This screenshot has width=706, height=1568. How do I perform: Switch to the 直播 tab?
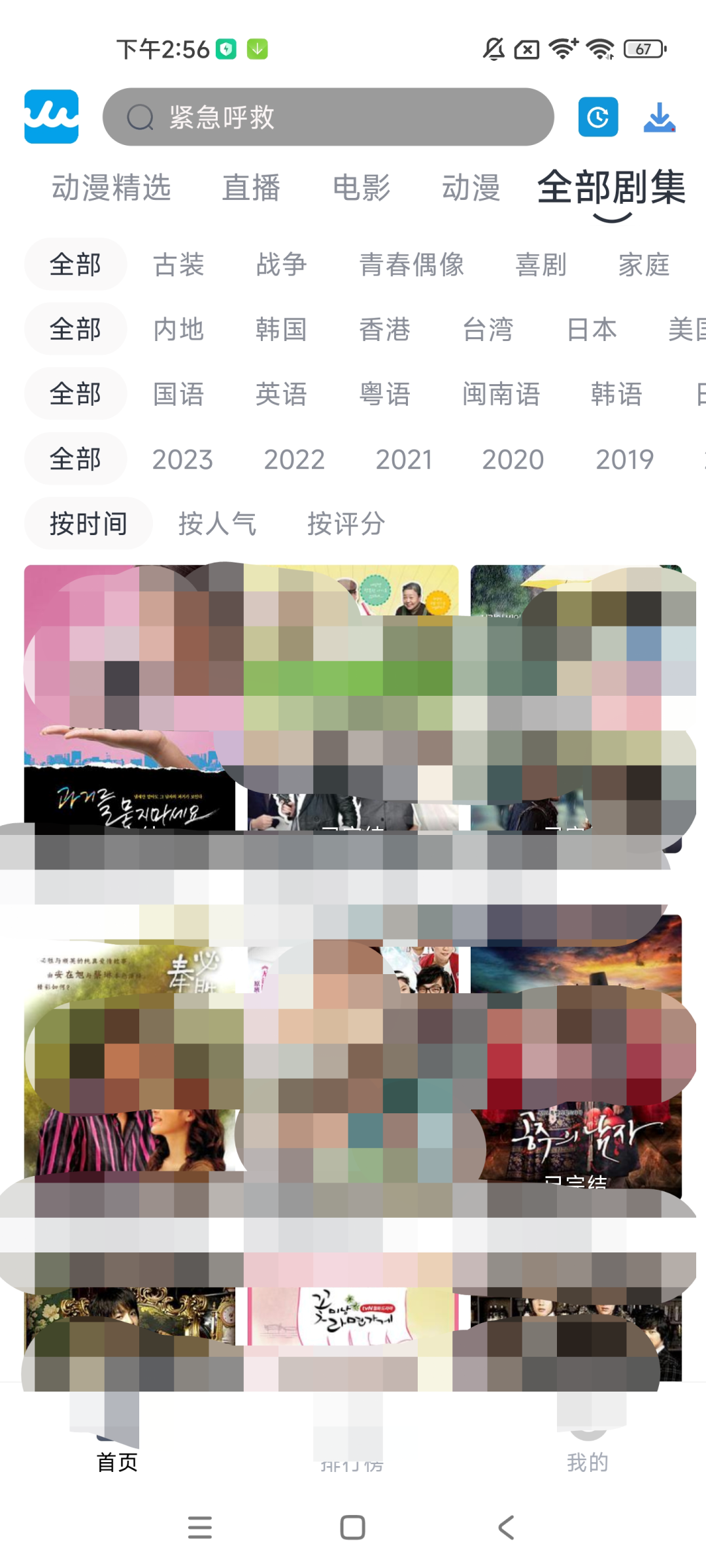[x=251, y=188]
